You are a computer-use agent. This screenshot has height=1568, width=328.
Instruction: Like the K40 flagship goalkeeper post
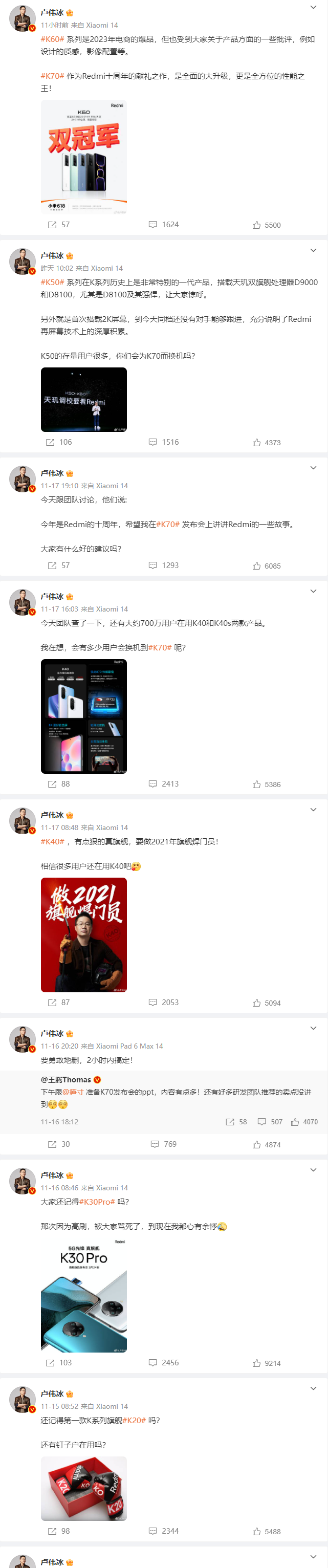[266, 1003]
